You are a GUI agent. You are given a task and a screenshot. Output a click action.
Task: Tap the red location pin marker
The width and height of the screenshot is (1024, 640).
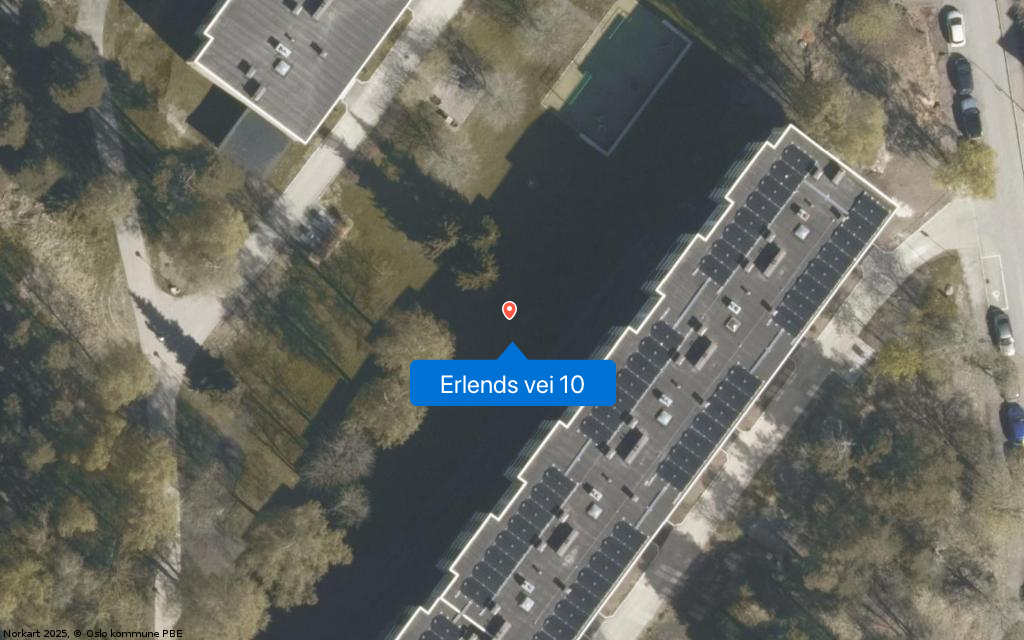pyautogui.click(x=509, y=310)
